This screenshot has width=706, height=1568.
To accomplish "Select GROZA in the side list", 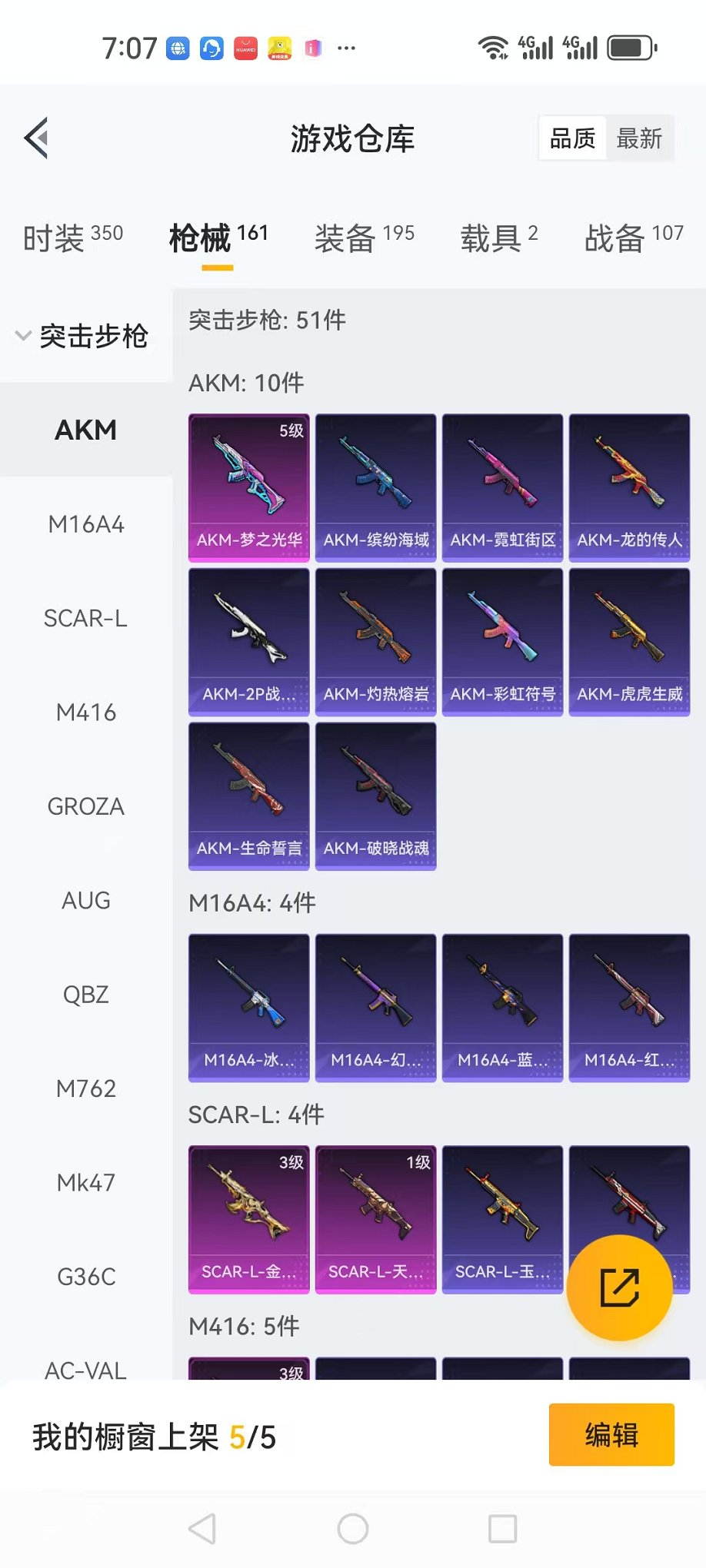I will (x=85, y=806).
